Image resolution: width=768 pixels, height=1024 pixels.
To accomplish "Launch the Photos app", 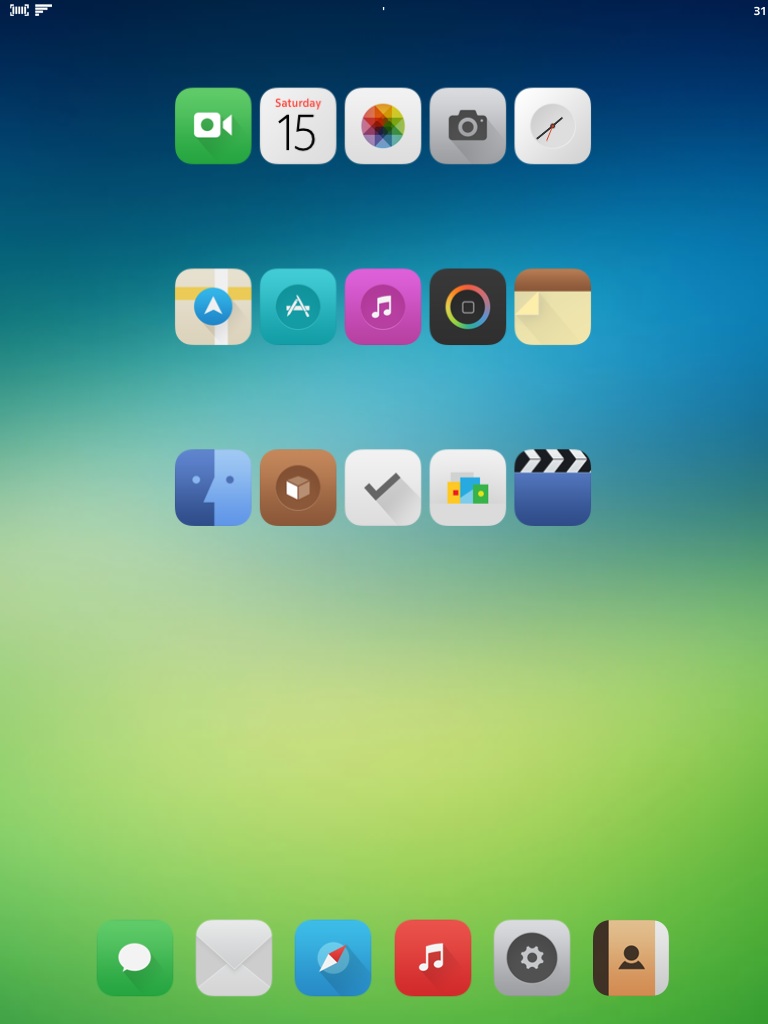I will 383,126.
